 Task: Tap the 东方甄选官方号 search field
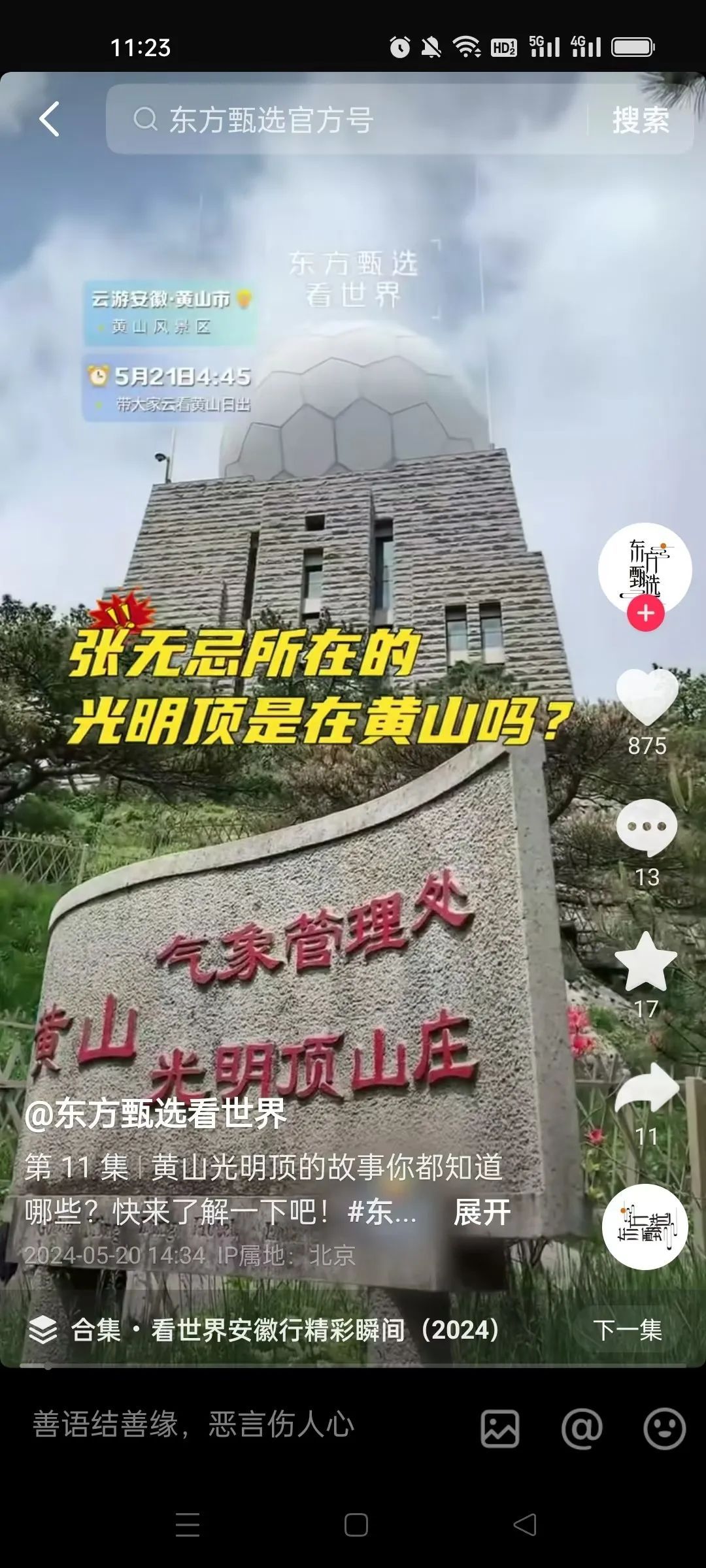point(346,120)
